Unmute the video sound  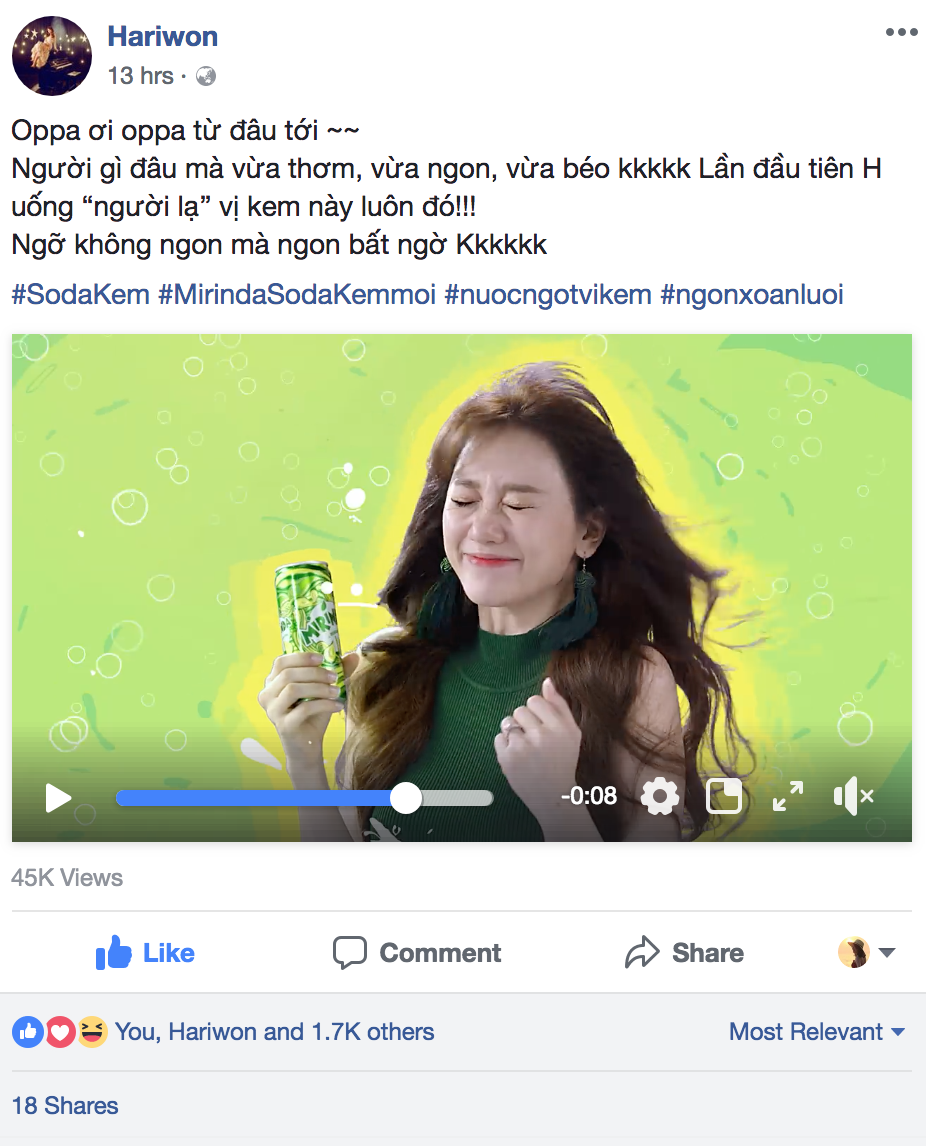point(853,797)
